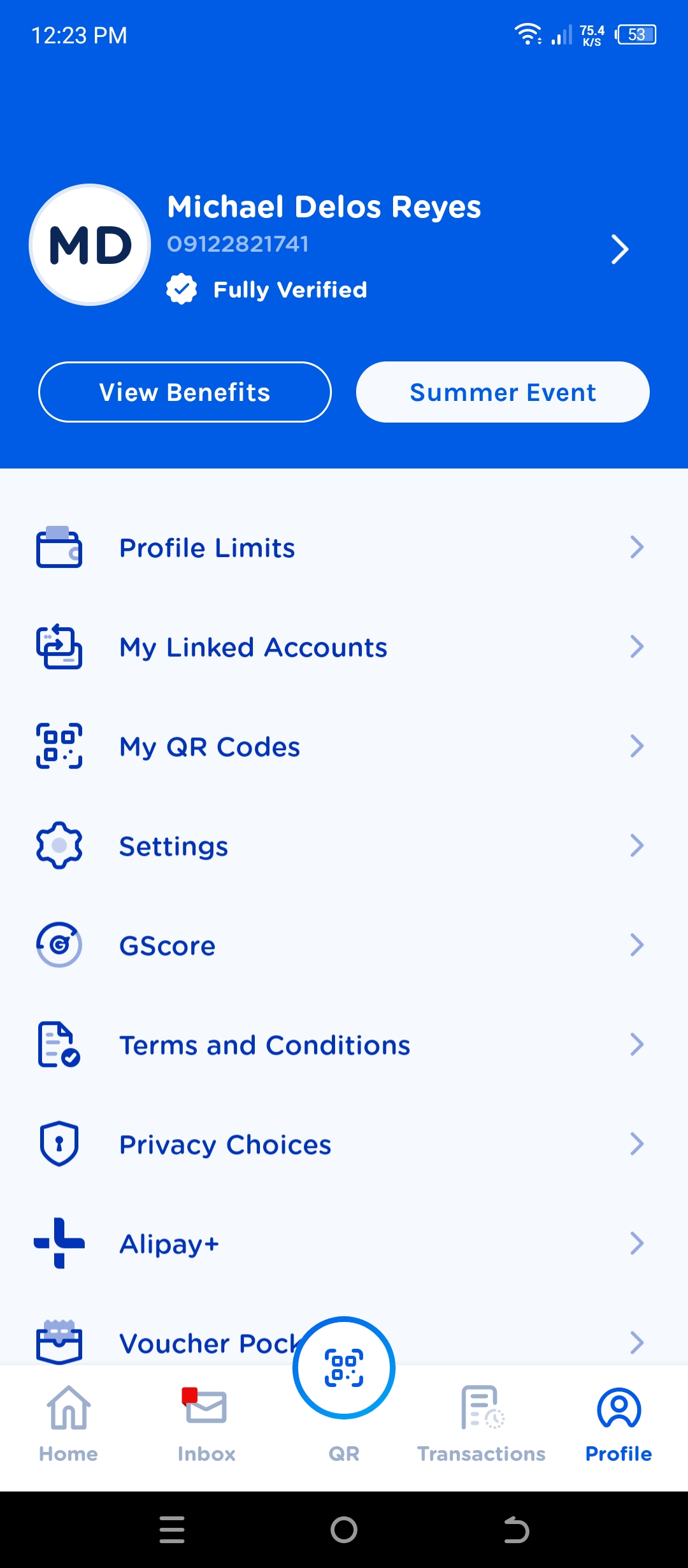688x1568 pixels.
Task: Open the Voucher Pocket row
Action: (x=191, y=1342)
